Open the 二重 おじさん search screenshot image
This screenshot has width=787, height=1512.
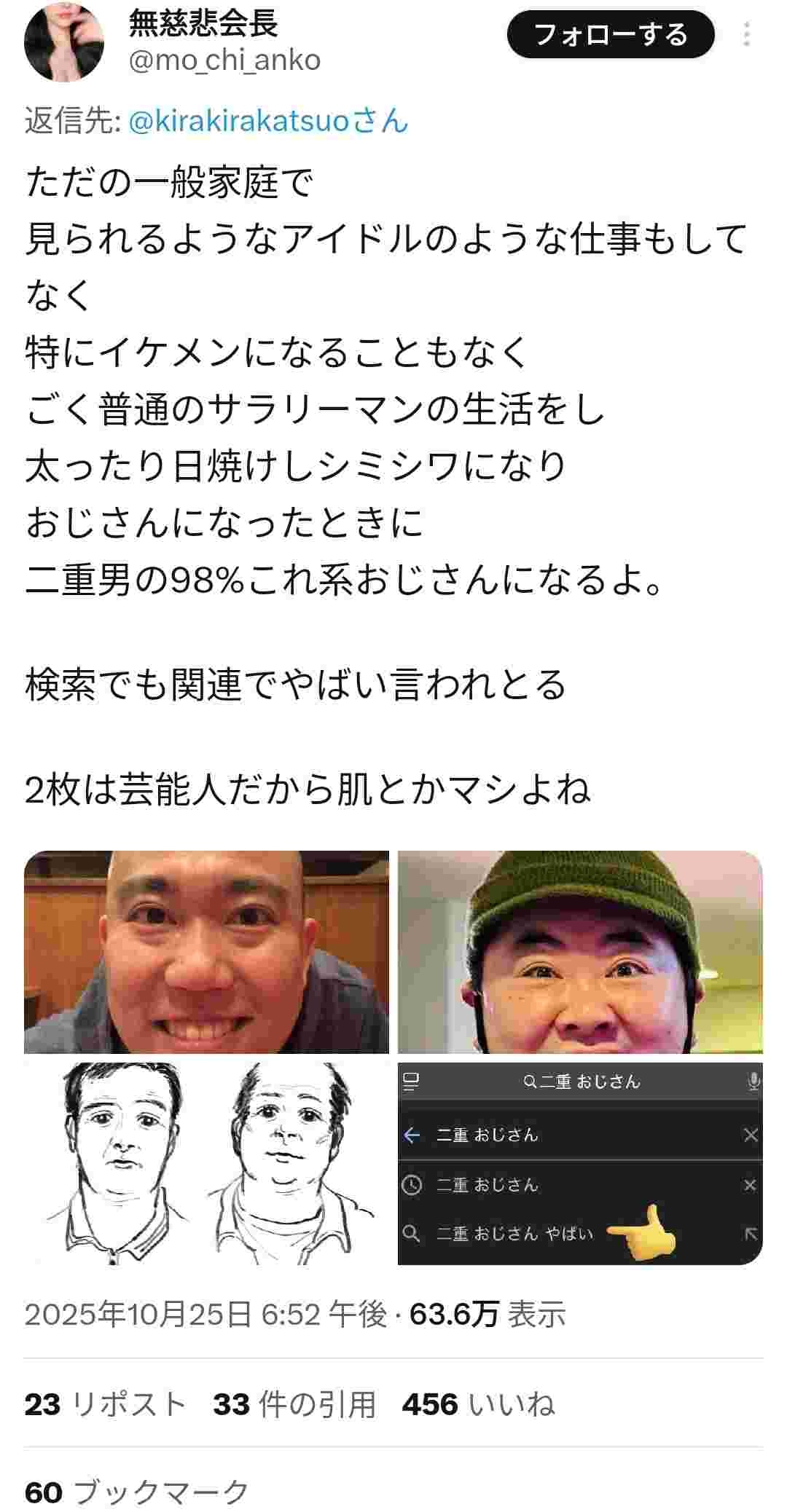580,1163
